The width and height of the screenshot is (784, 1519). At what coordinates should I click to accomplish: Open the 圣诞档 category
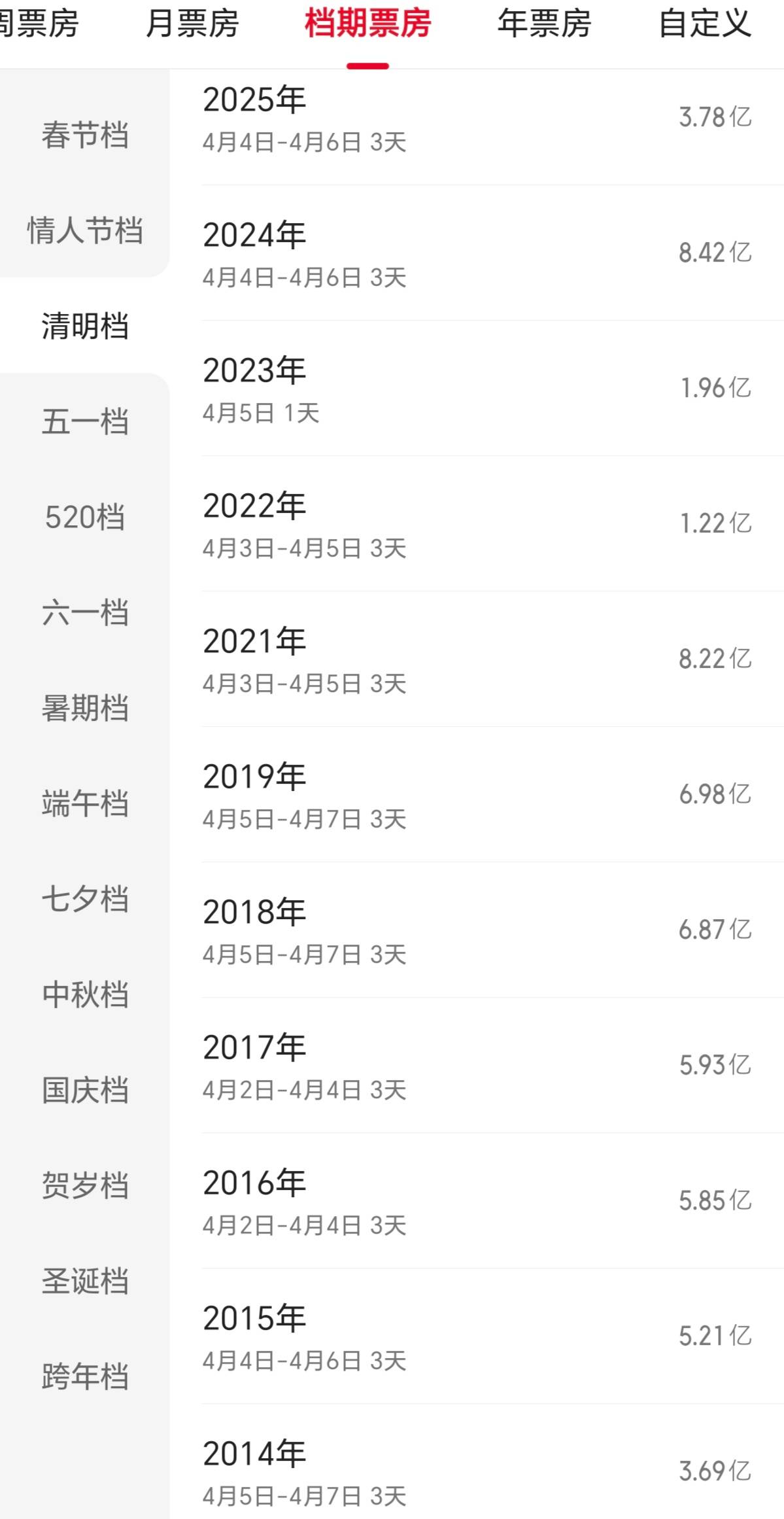(x=85, y=1281)
